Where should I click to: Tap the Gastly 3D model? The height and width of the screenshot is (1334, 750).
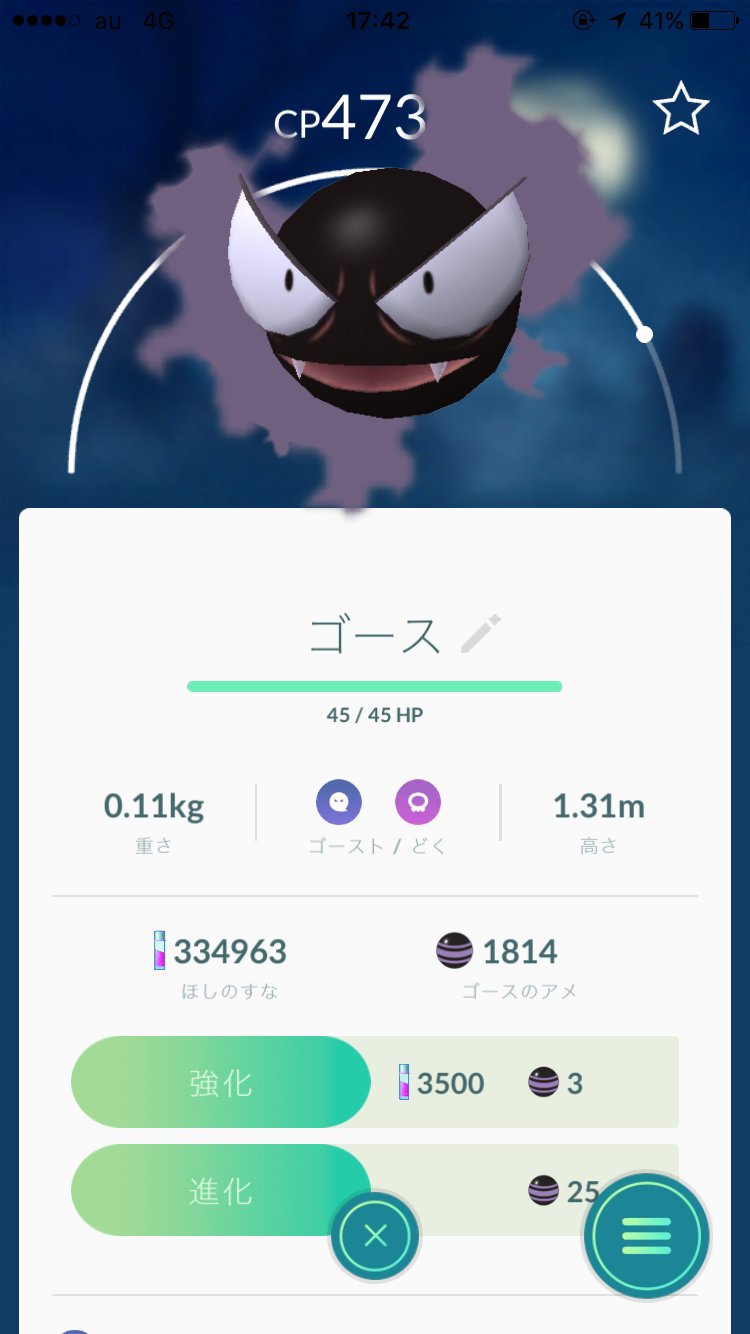(x=375, y=290)
